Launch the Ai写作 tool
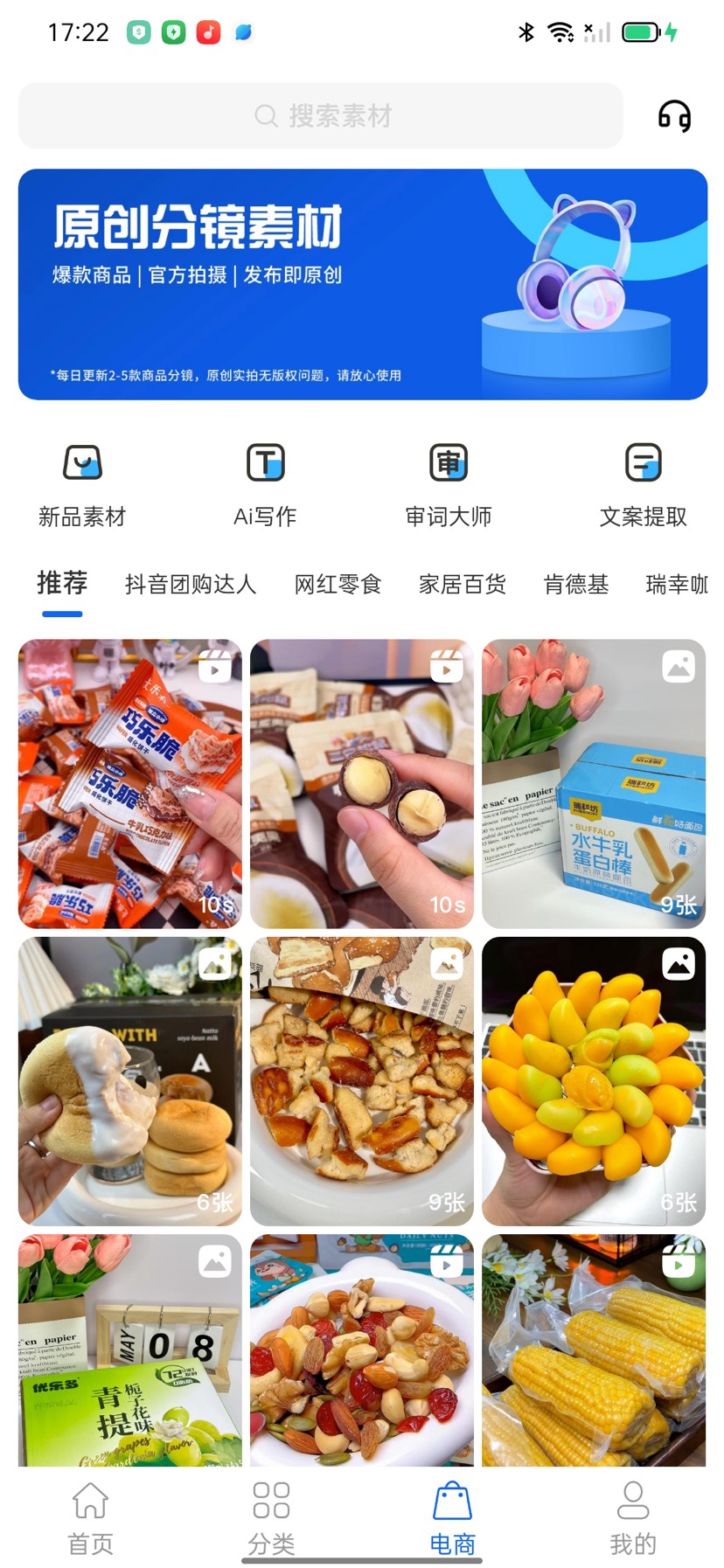 point(265,485)
